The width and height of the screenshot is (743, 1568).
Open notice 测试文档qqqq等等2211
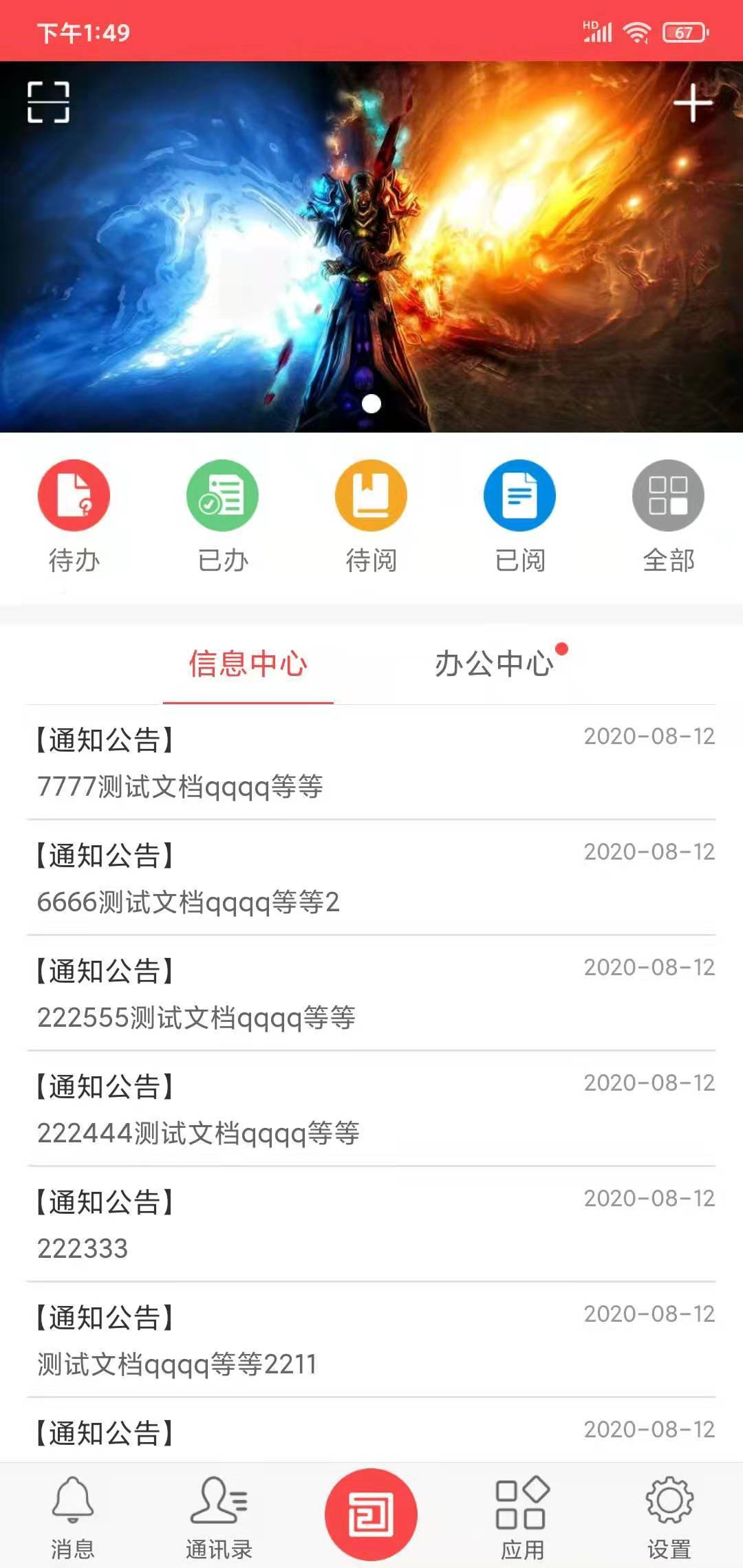[371, 1340]
